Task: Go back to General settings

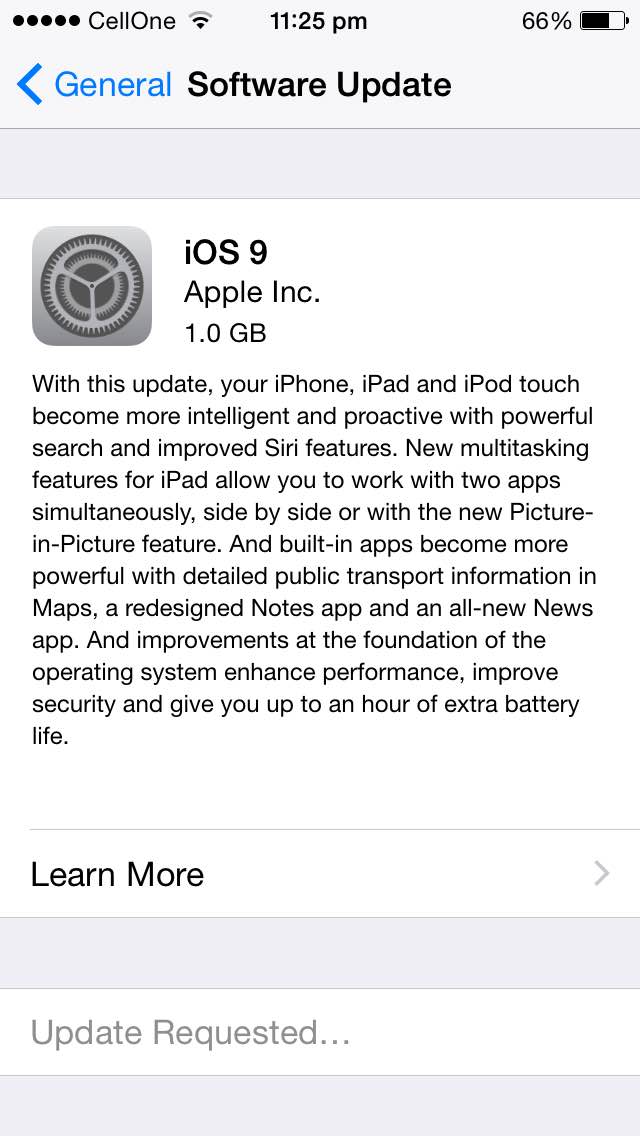Action: point(95,85)
